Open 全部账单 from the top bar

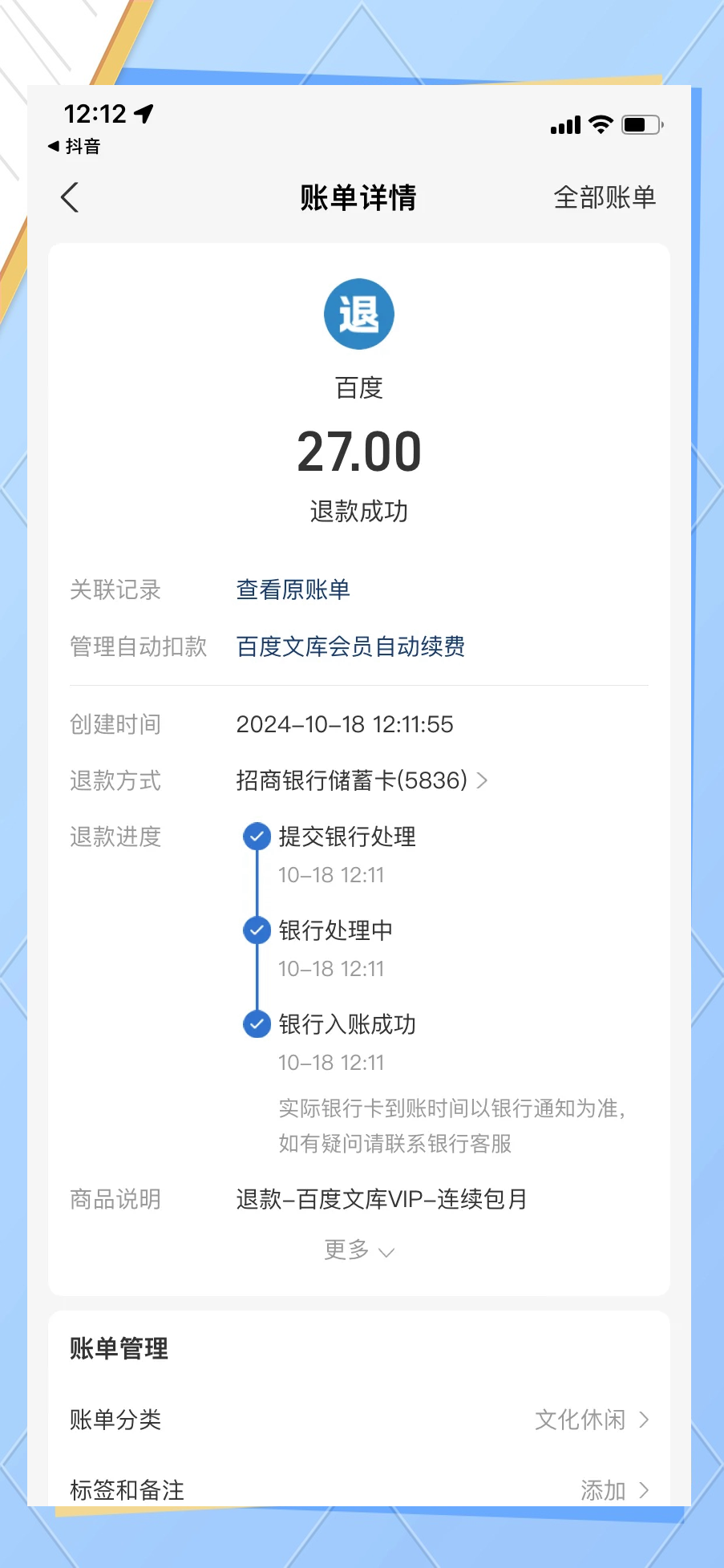pos(606,197)
